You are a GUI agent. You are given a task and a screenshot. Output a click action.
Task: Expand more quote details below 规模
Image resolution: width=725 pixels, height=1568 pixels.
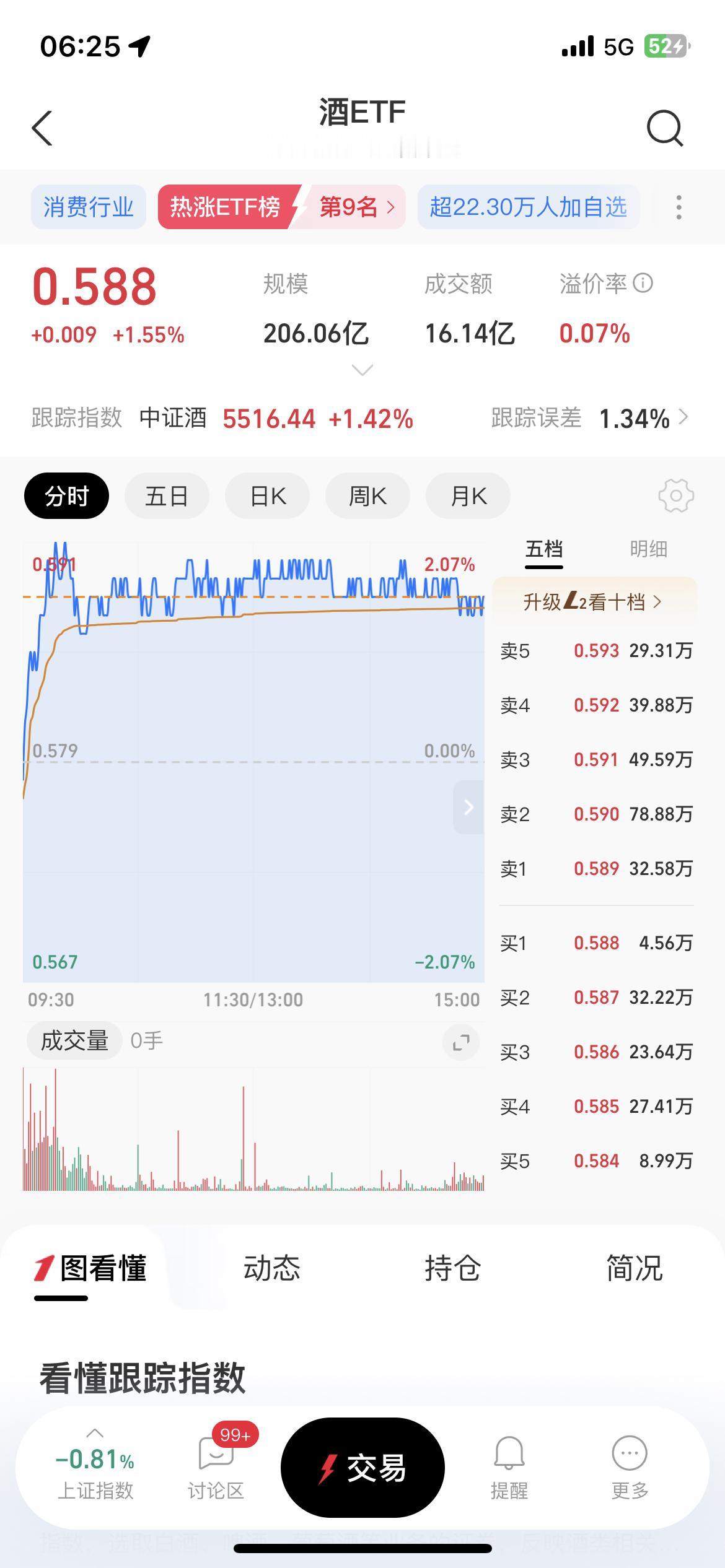coord(362,370)
